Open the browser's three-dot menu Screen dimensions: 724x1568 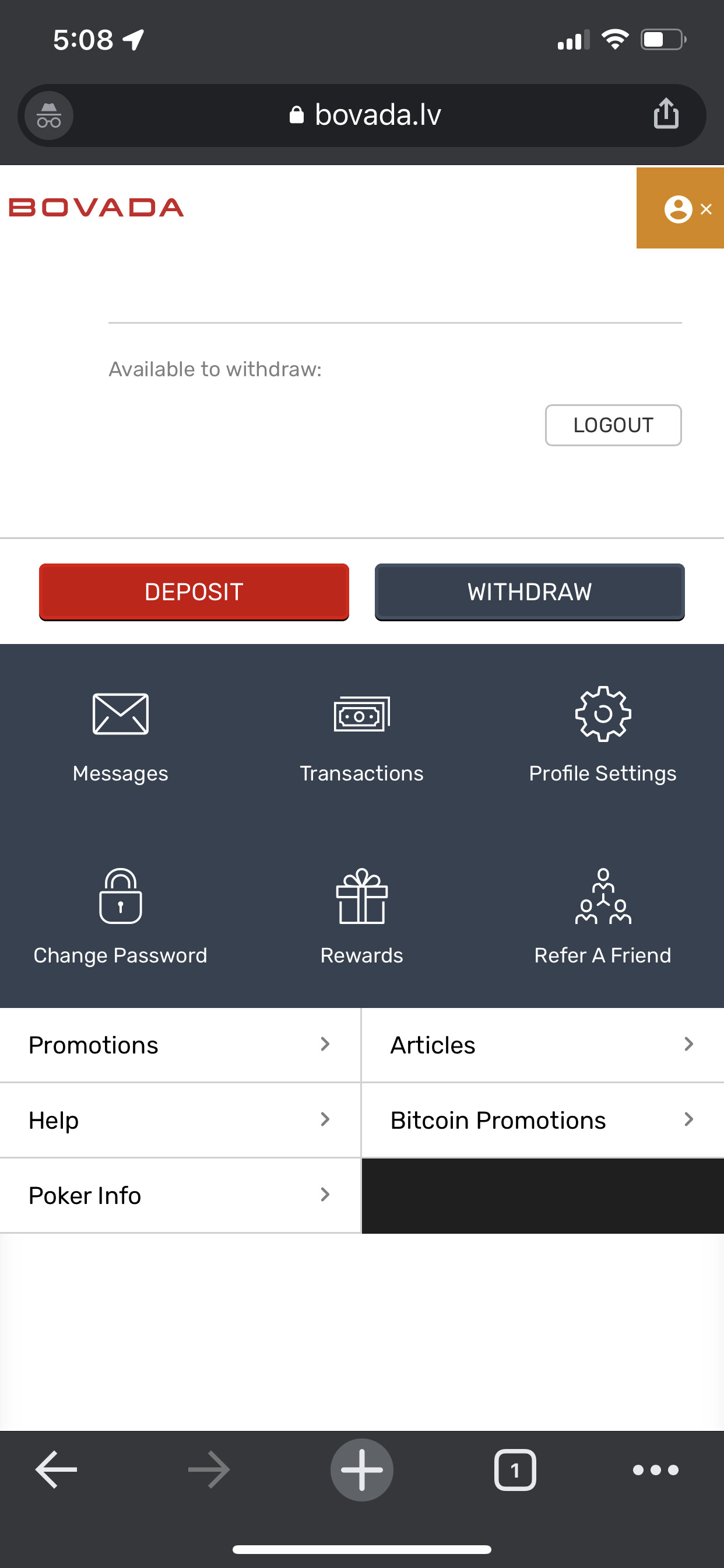655,1469
